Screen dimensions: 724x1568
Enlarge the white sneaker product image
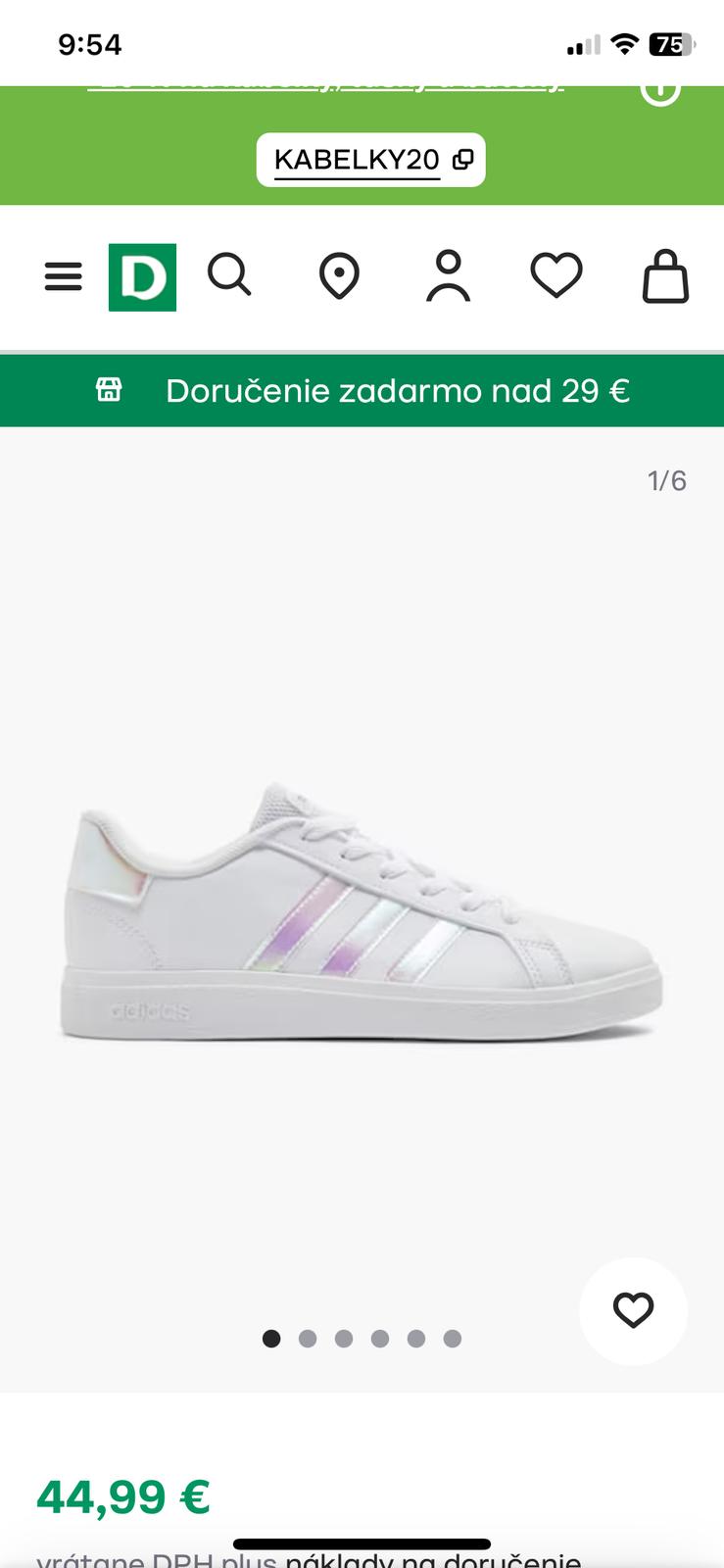tap(361, 911)
